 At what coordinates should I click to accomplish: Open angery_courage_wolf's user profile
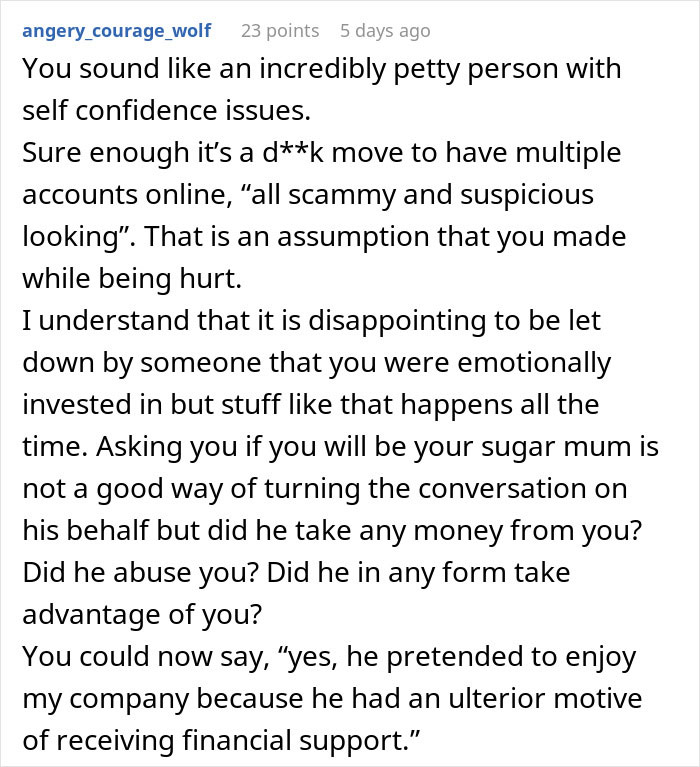116,31
